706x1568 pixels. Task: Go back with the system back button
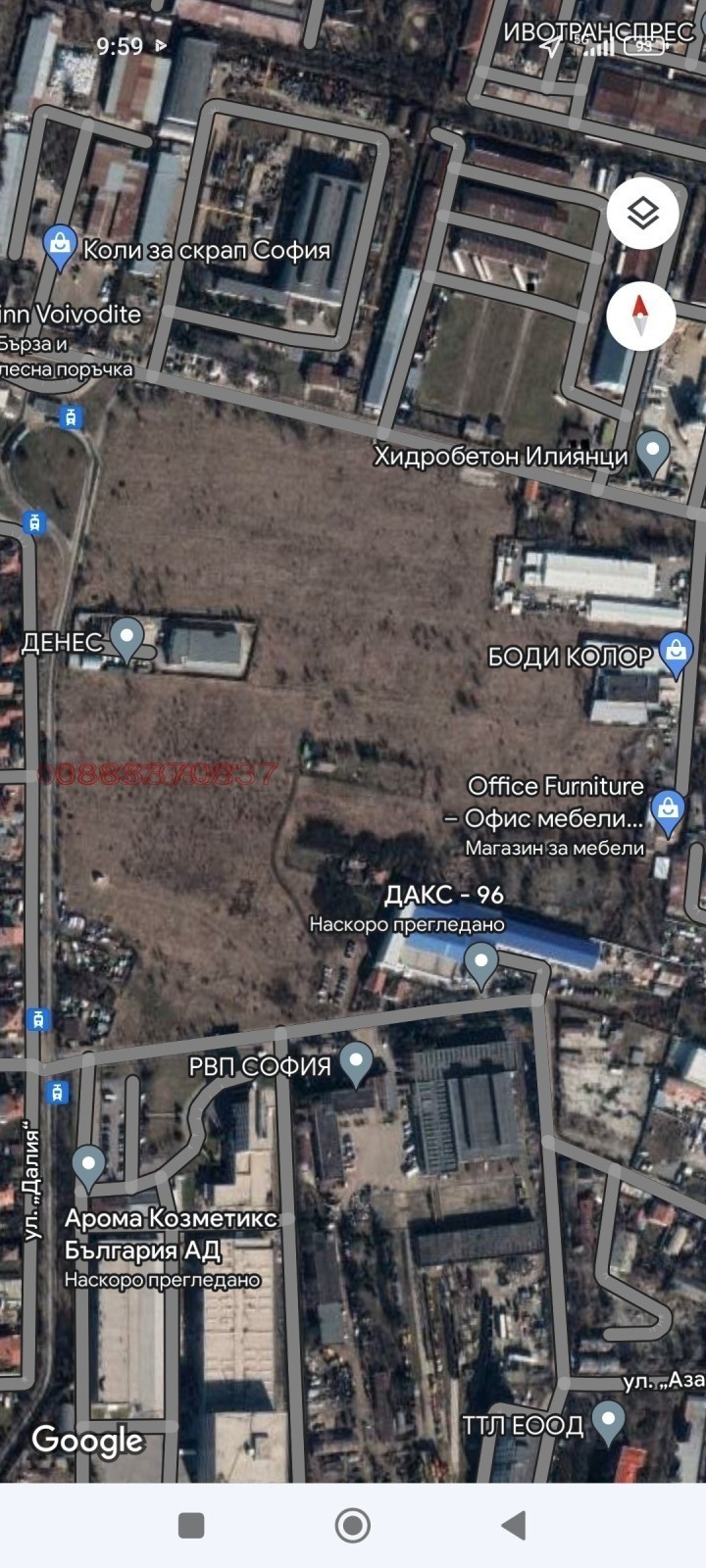point(514,1525)
